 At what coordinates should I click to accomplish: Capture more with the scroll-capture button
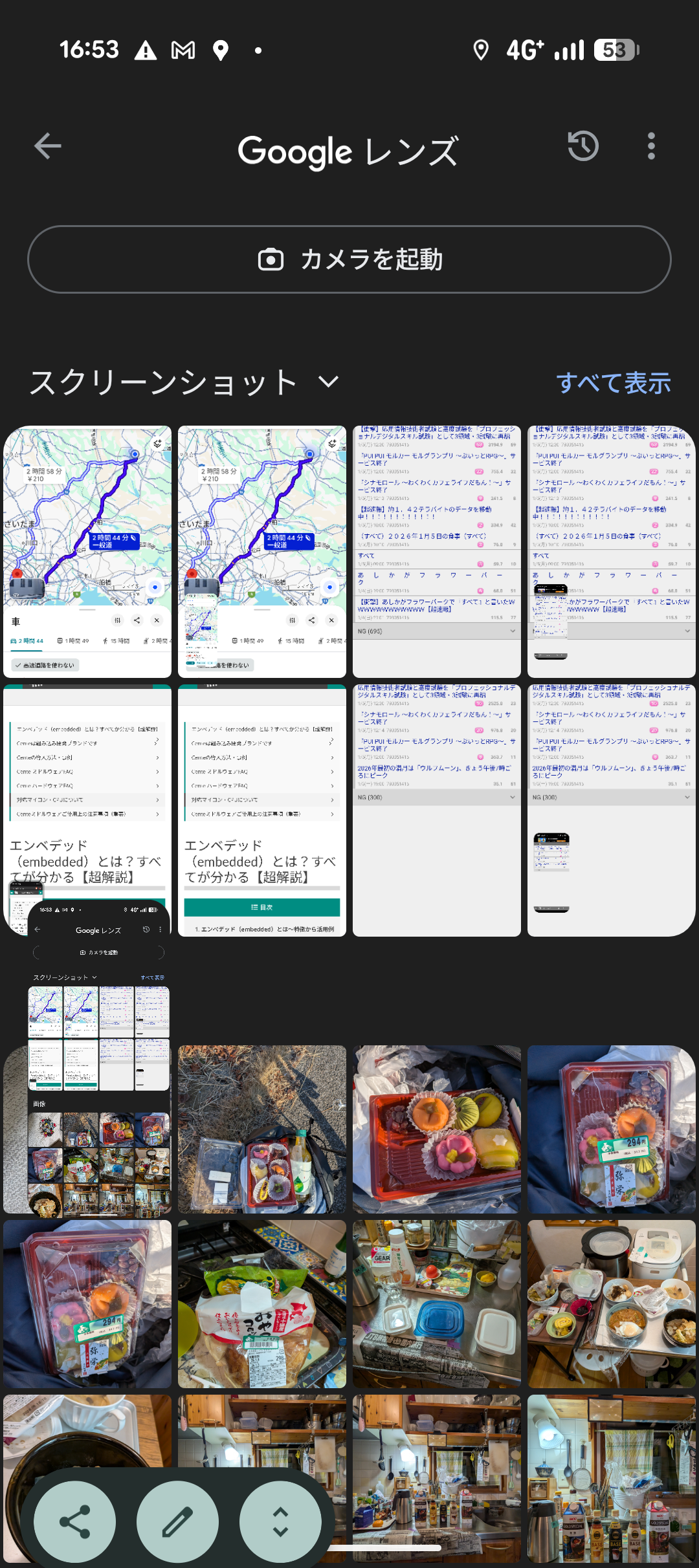(280, 1522)
